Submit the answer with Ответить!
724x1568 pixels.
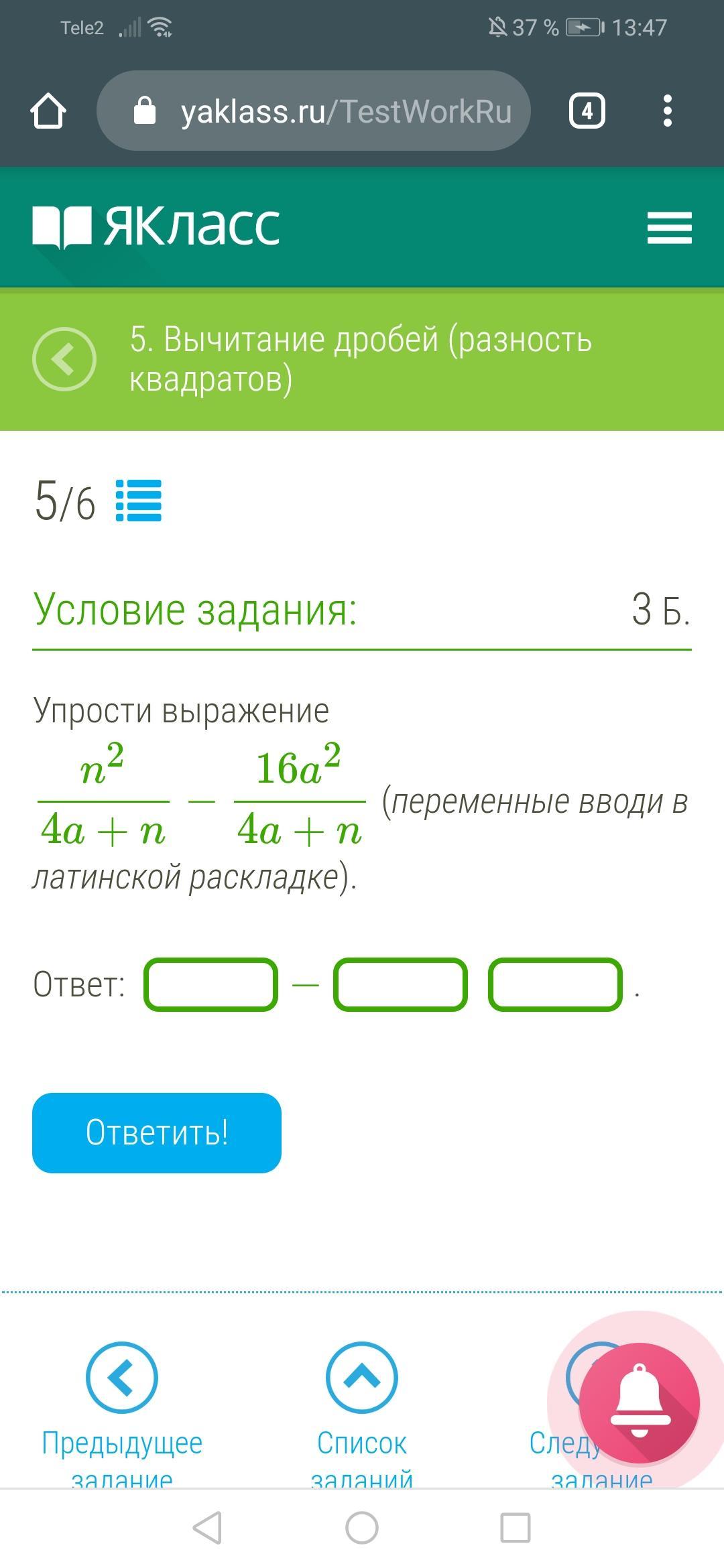pos(157,1132)
